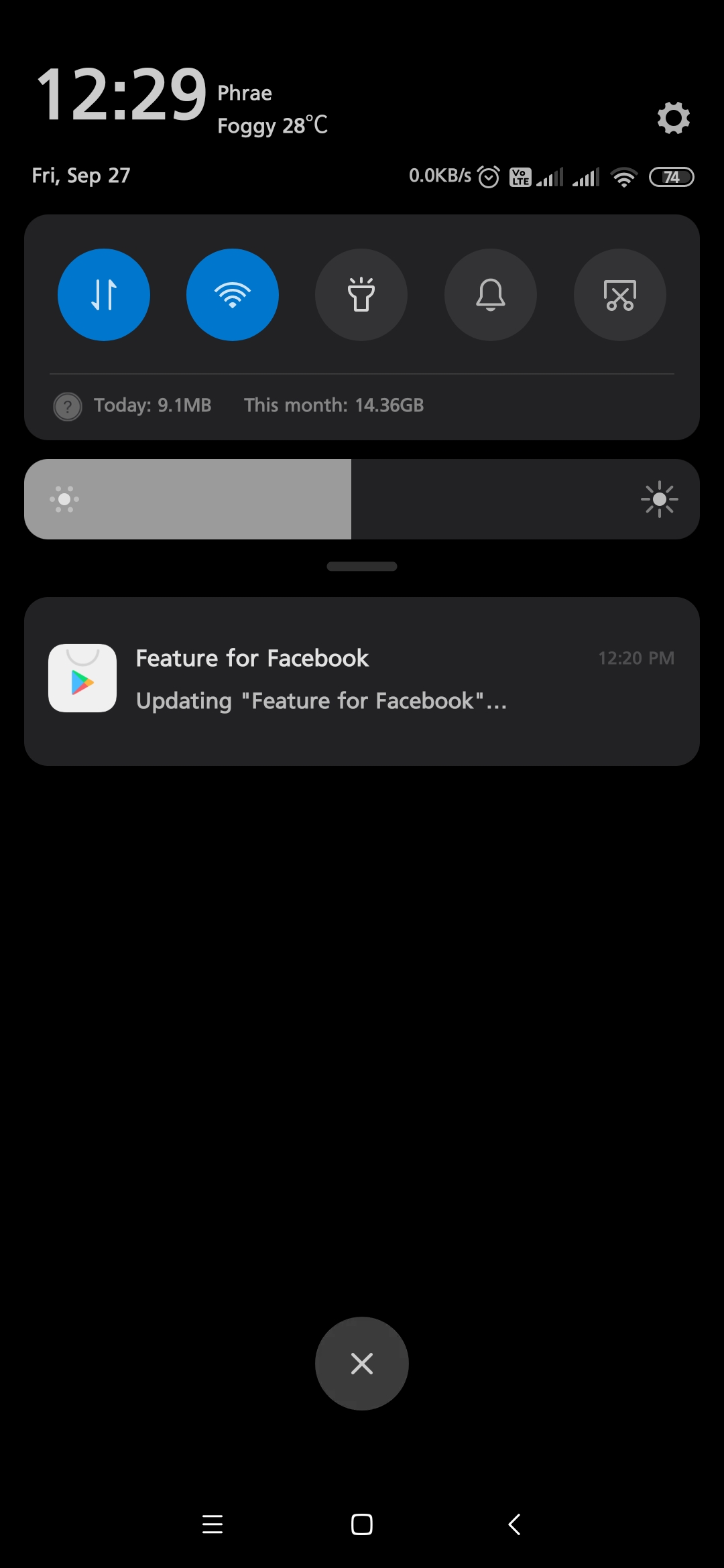Take a screenshot with the scissors tile
Image resolution: width=724 pixels, height=1568 pixels.
620,295
